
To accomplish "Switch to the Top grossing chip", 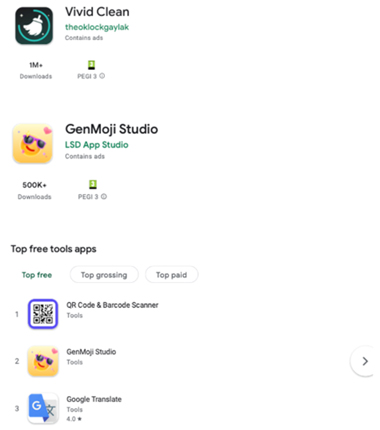I will pos(104,275).
